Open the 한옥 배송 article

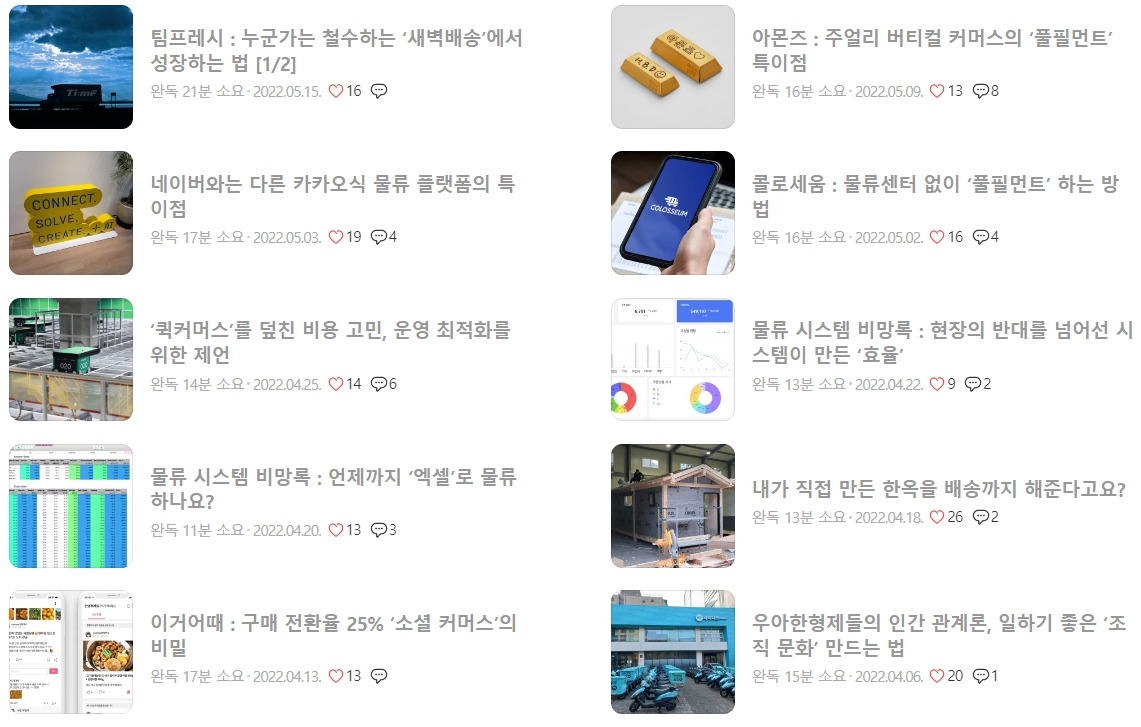click(x=939, y=488)
